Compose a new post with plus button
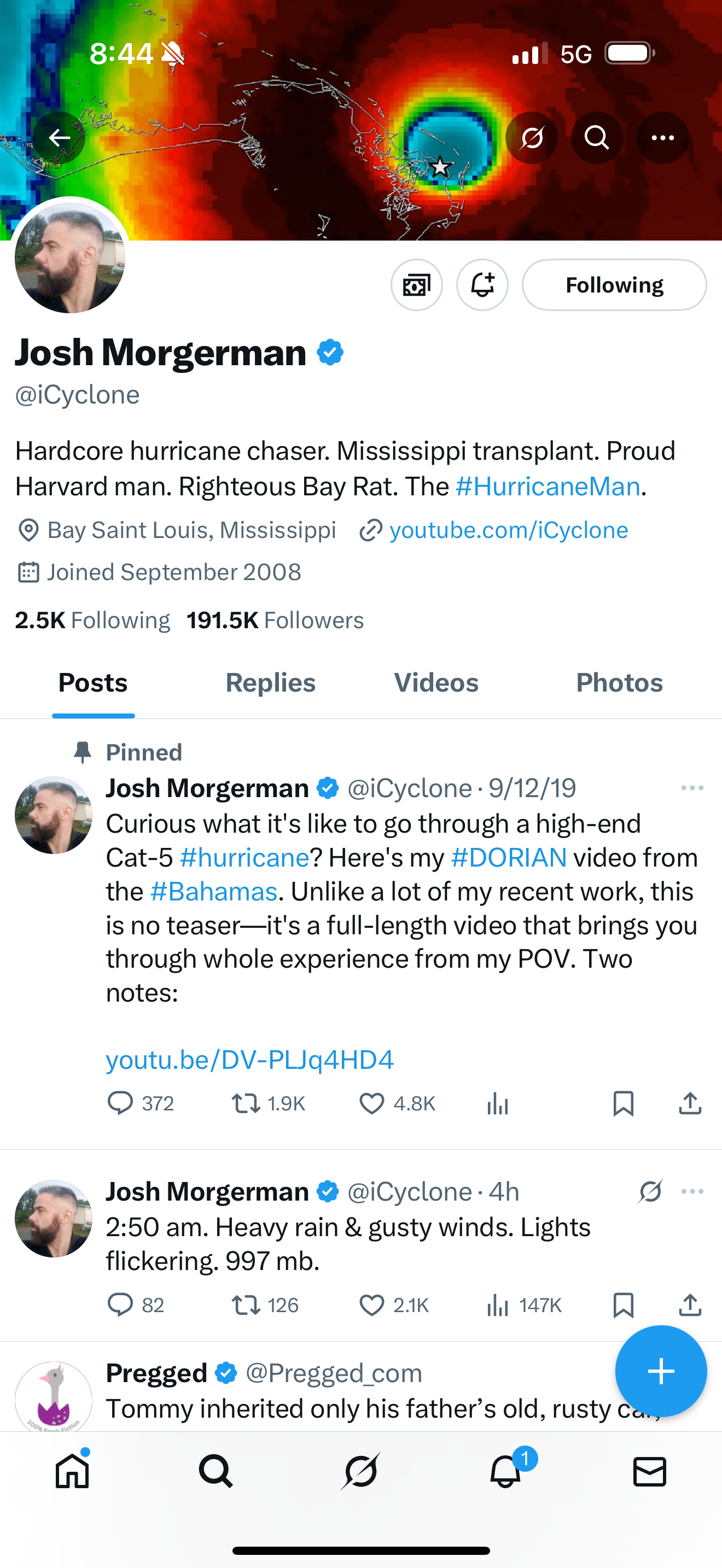Screen dimensions: 722x1568 [661, 1371]
